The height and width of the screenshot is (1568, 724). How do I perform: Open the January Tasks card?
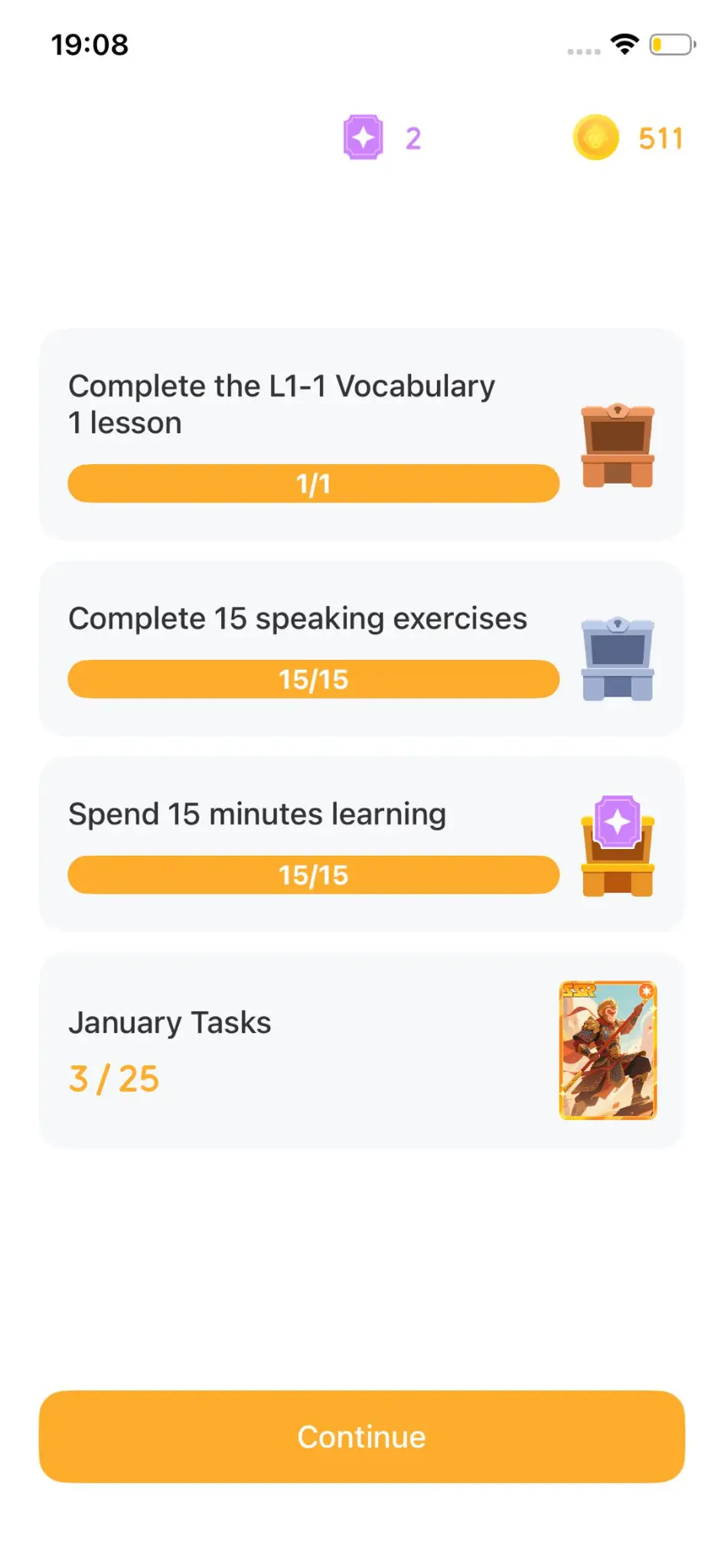tap(361, 1050)
